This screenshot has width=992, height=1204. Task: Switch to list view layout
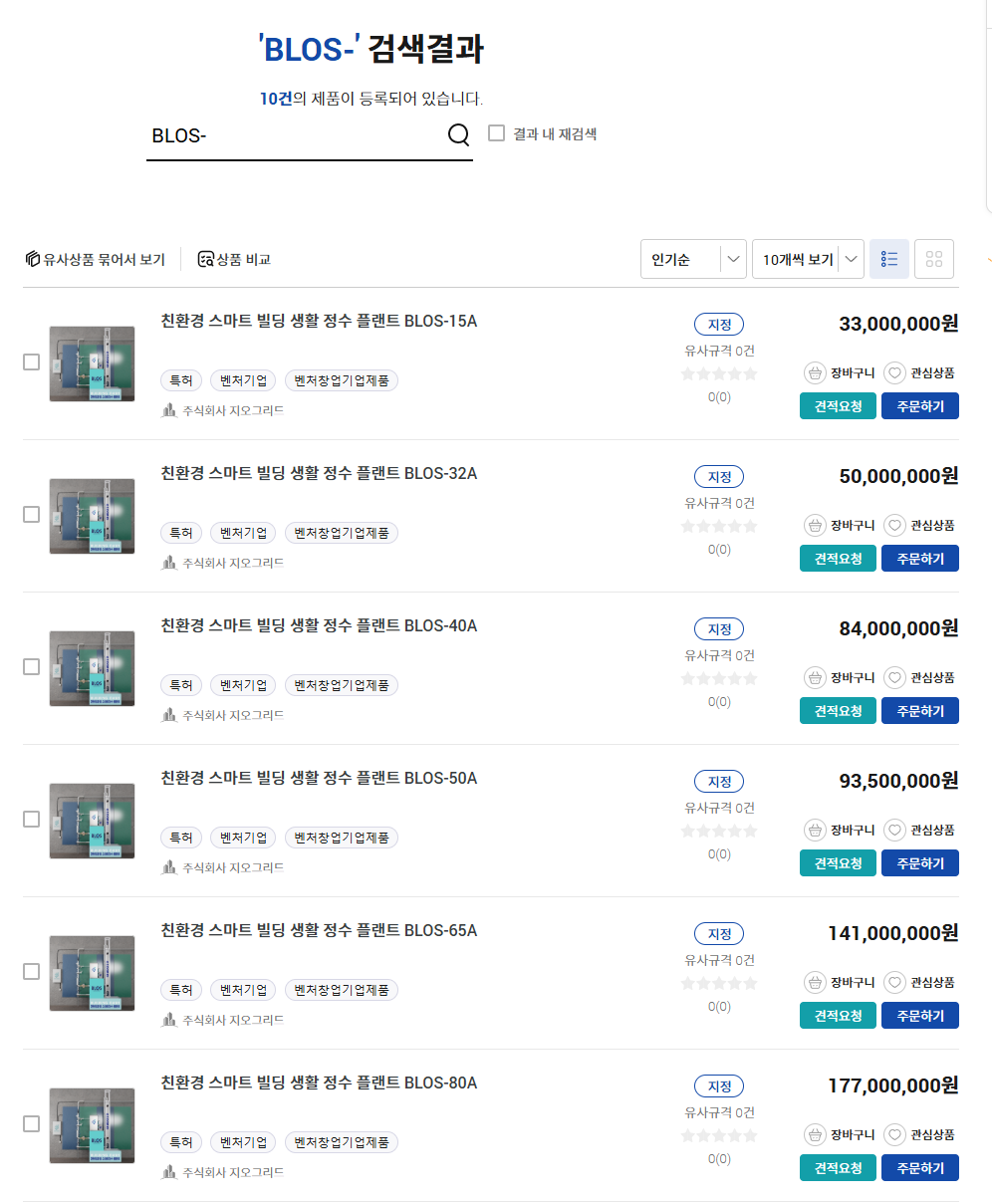(x=889, y=259)
